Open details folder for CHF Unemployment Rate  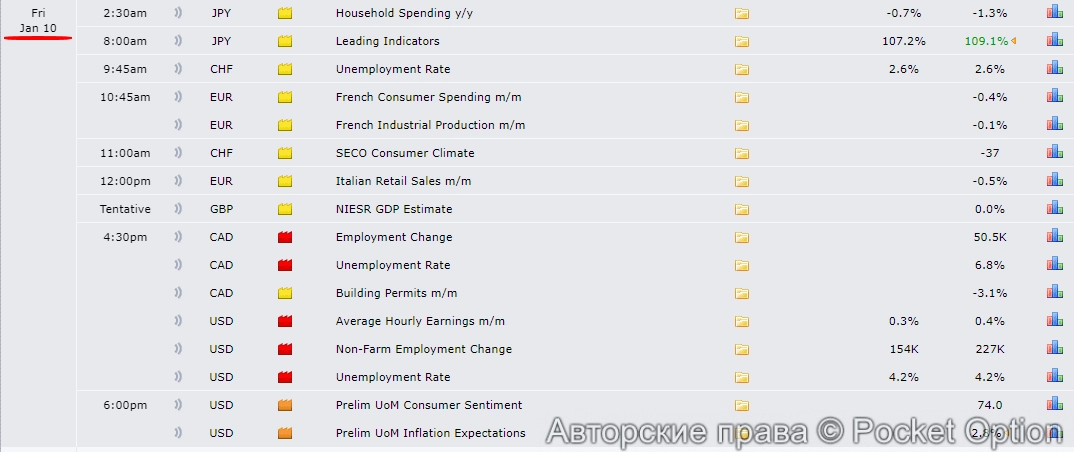[x=741, y=70]
